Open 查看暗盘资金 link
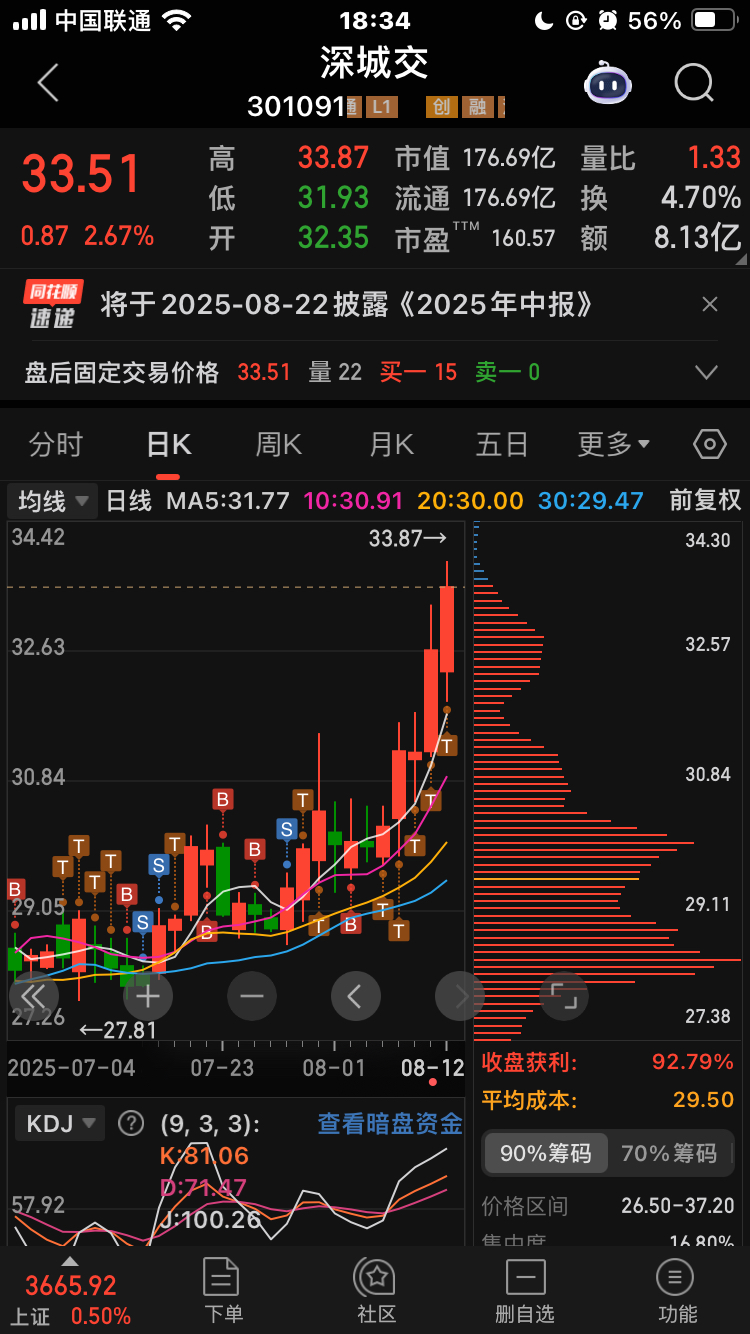 click(x=390, y=1124)
